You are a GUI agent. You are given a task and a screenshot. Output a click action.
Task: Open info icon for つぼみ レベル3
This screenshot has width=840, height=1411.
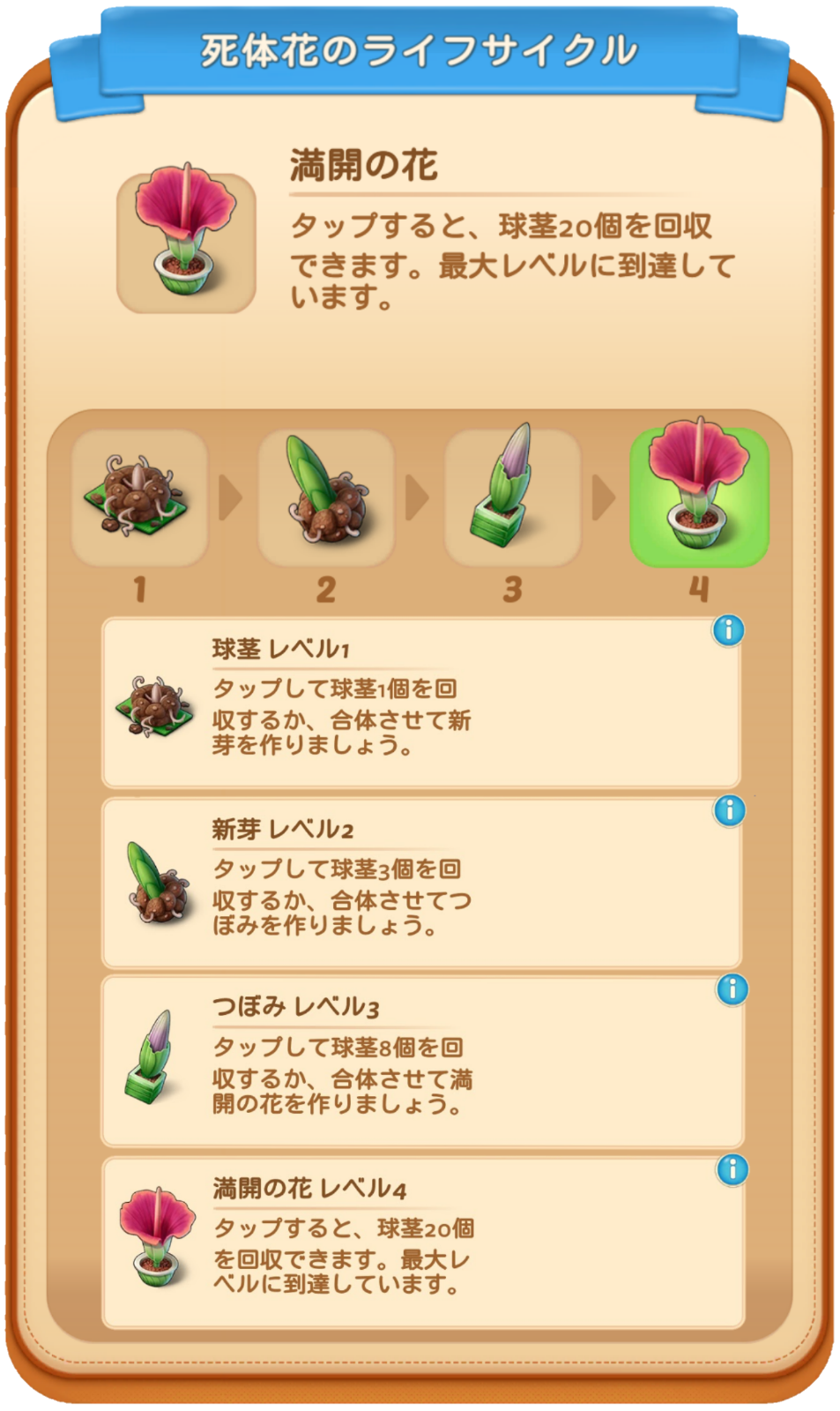click(732, 989)
